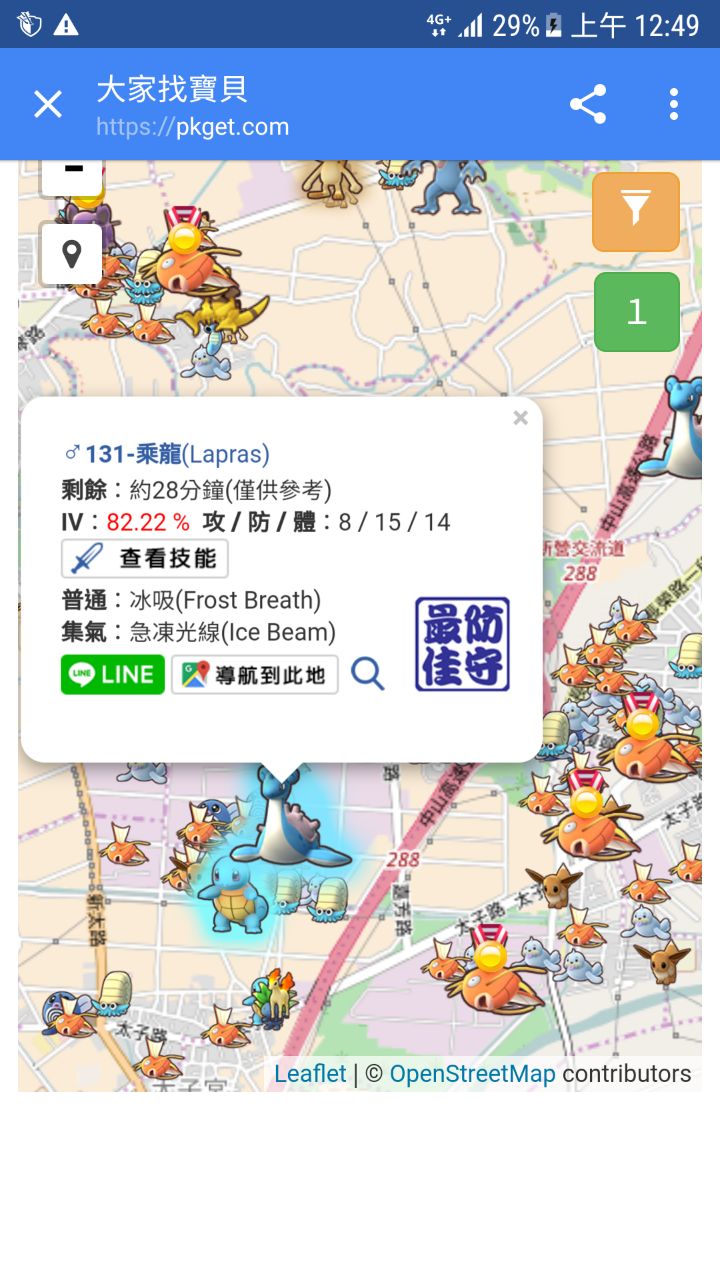The image size is (720, 1280).
Task: Share this page
Action: pos(588,104)
